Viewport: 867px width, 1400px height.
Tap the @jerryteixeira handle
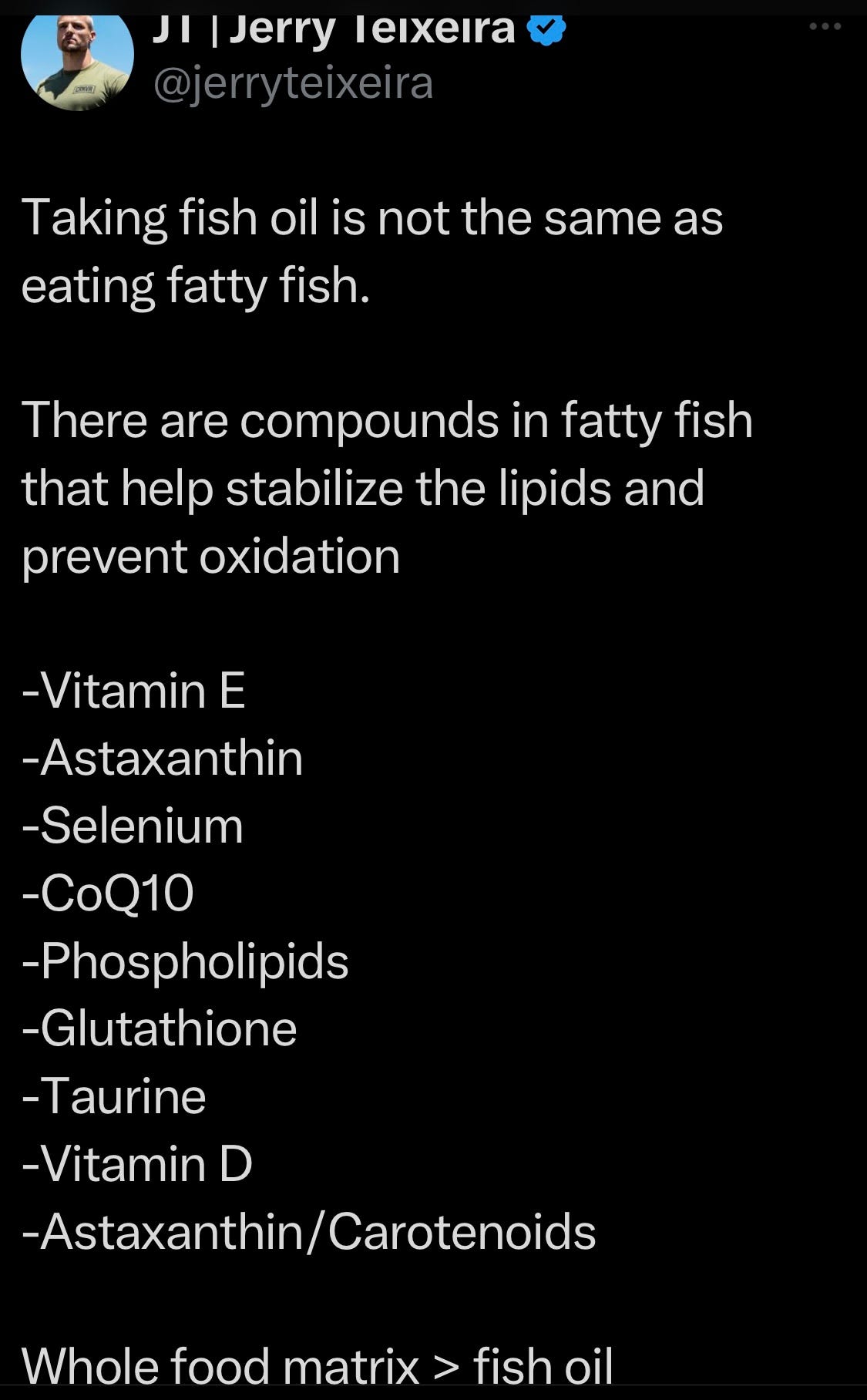(293, 83)
